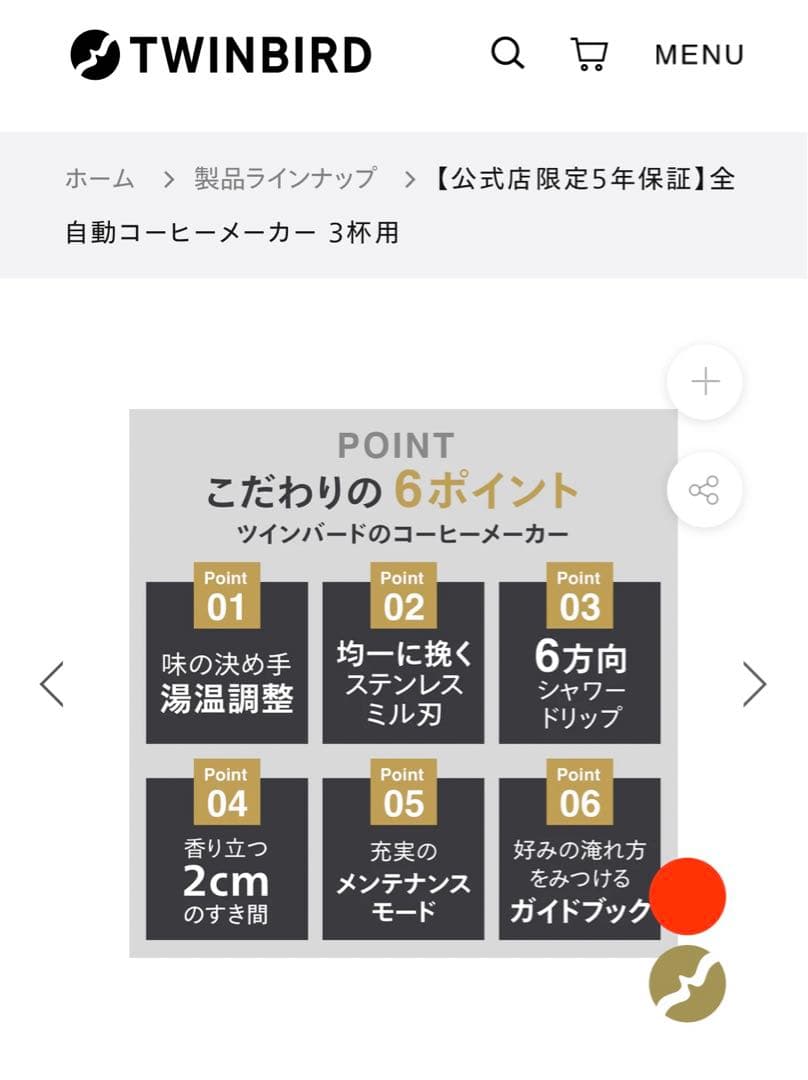Screen dimensions: 808x1080
Task: Show the next product image
Action: [754, 684]
